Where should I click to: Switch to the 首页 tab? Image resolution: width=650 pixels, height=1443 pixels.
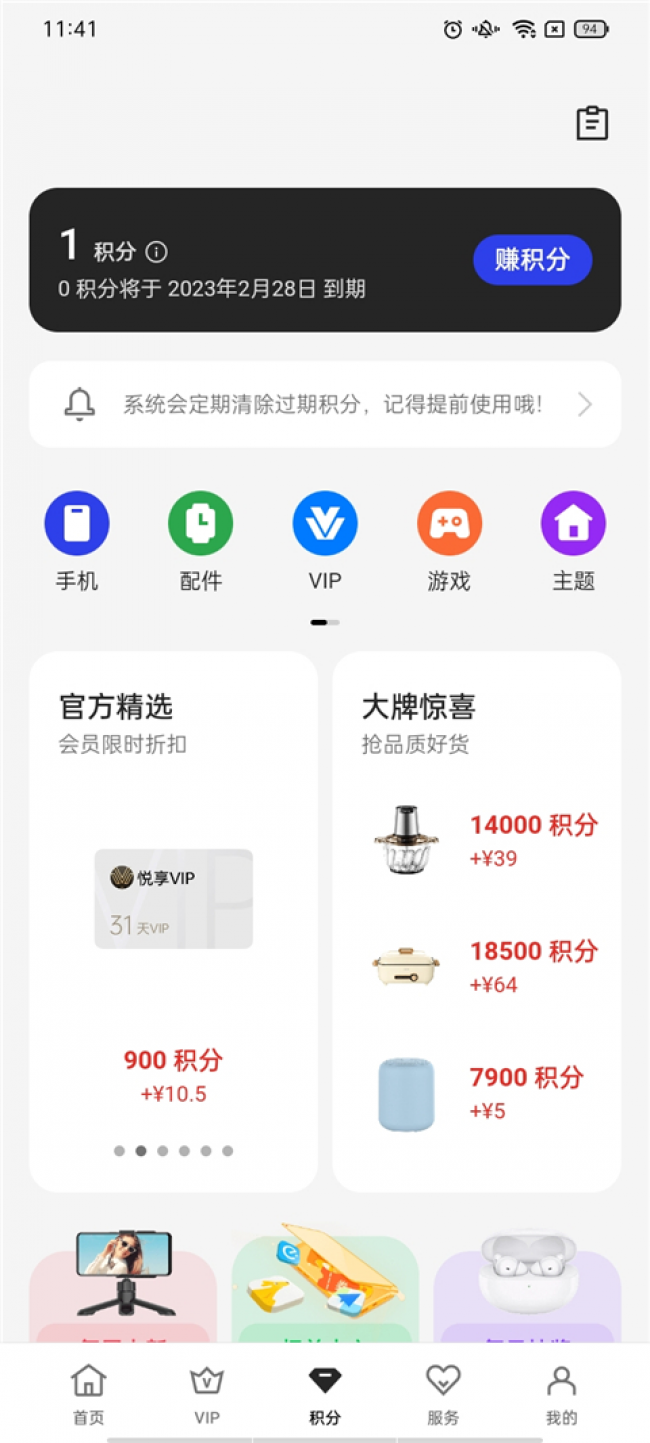[x=88, y=1395]
